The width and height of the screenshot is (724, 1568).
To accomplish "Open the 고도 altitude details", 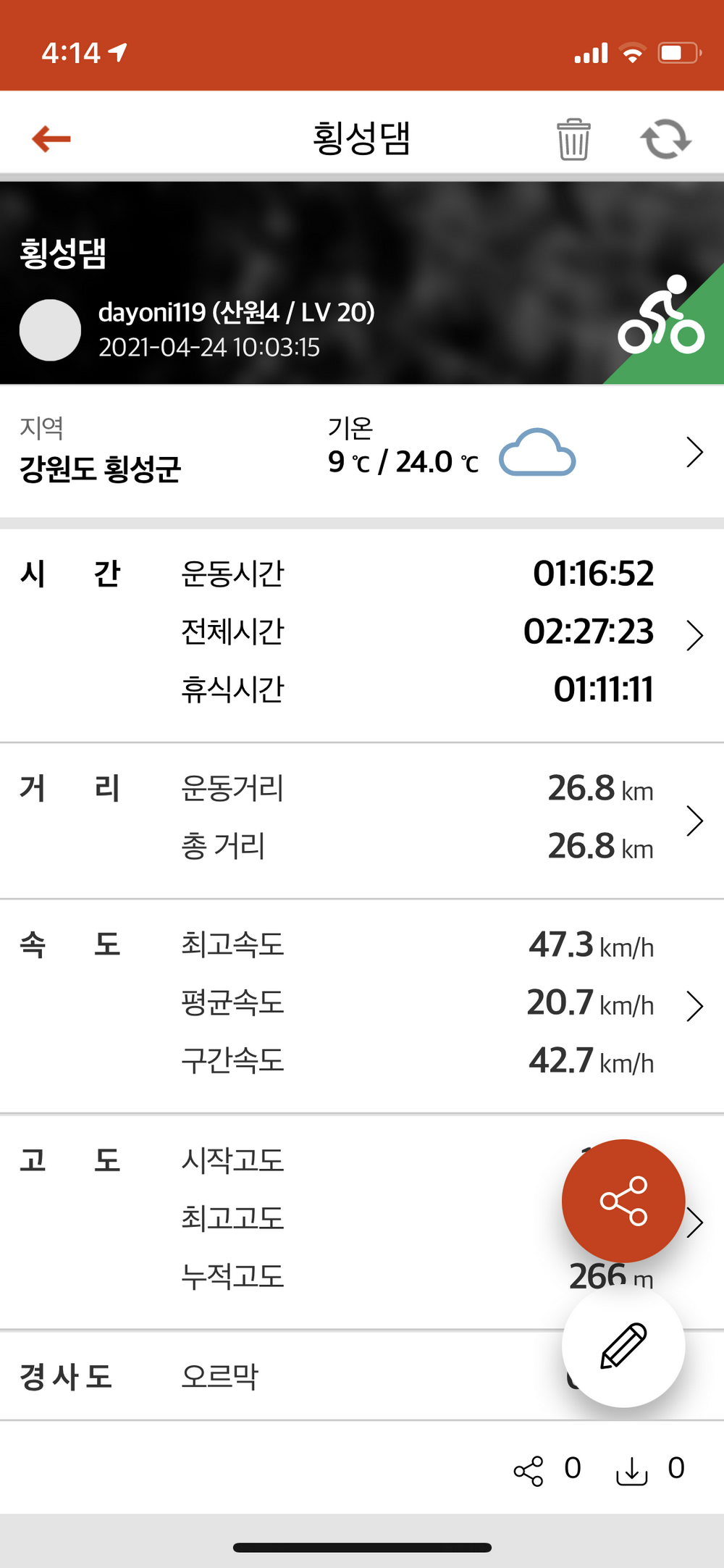I will 362,1222.
